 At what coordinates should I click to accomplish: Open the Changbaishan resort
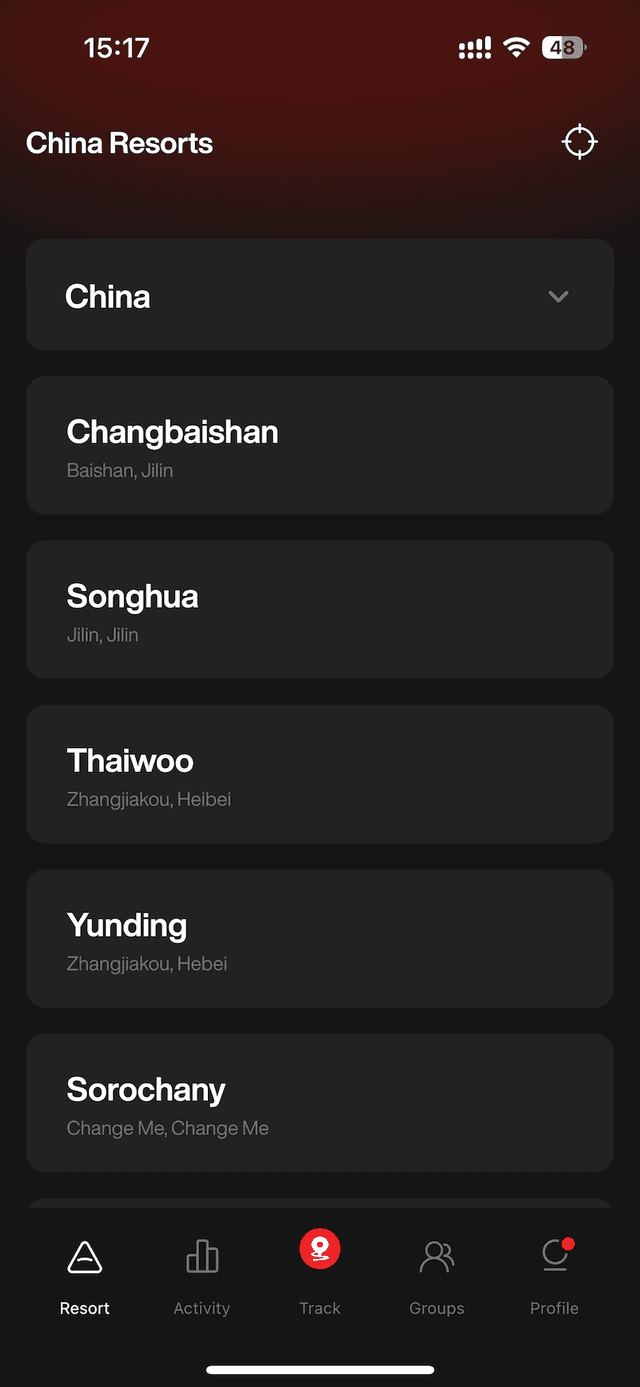(x=320, y=445)
